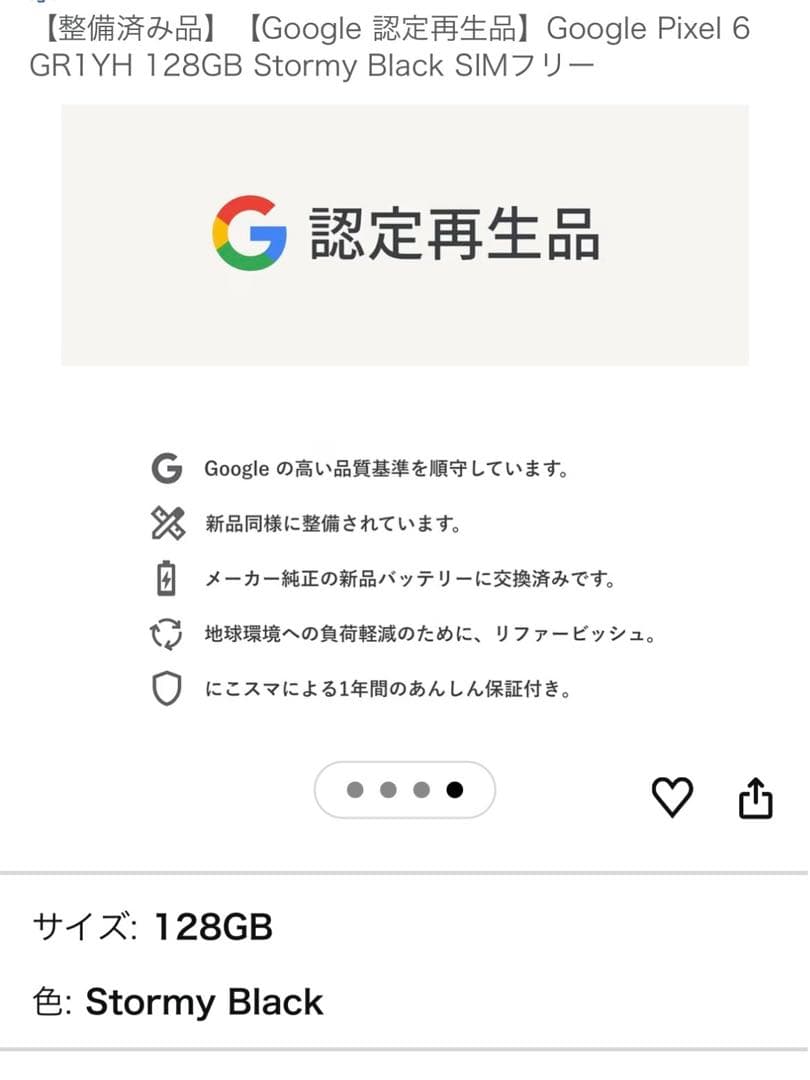The height and width of the screenshot is (1080, 810).
Task: Click the second pagination dot
Action: coord(389,789)
